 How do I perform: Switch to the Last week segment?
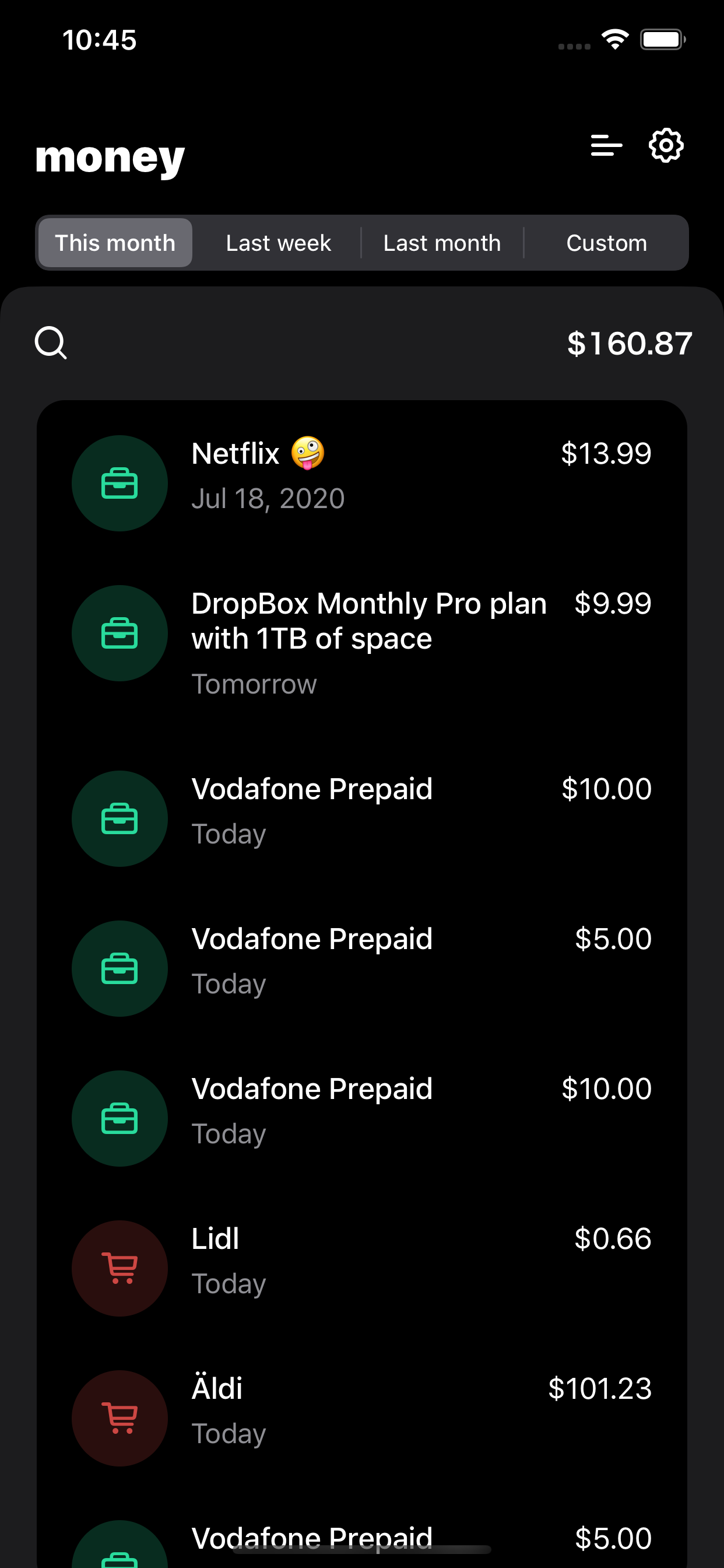[x=278, y=243]
